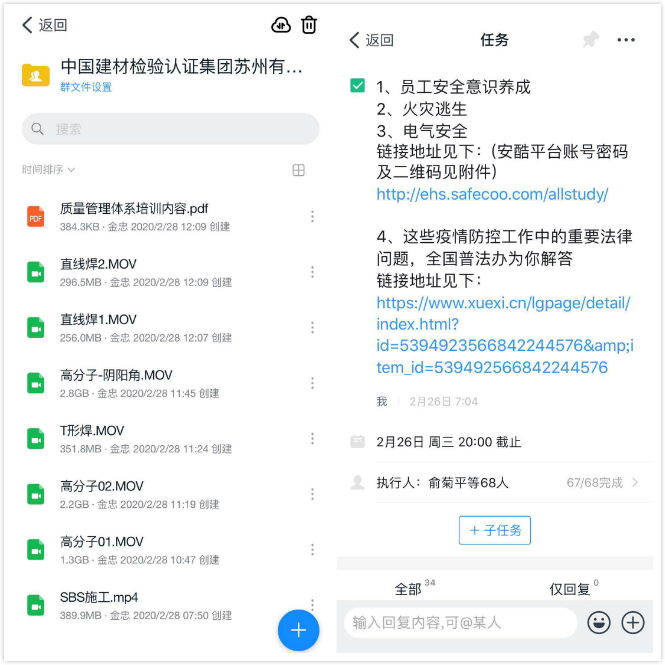The width and height of the screenshot is (665, 665).
Task: Open 质量管理体系培训内容.pdf
Action: [x=134, y=209]
